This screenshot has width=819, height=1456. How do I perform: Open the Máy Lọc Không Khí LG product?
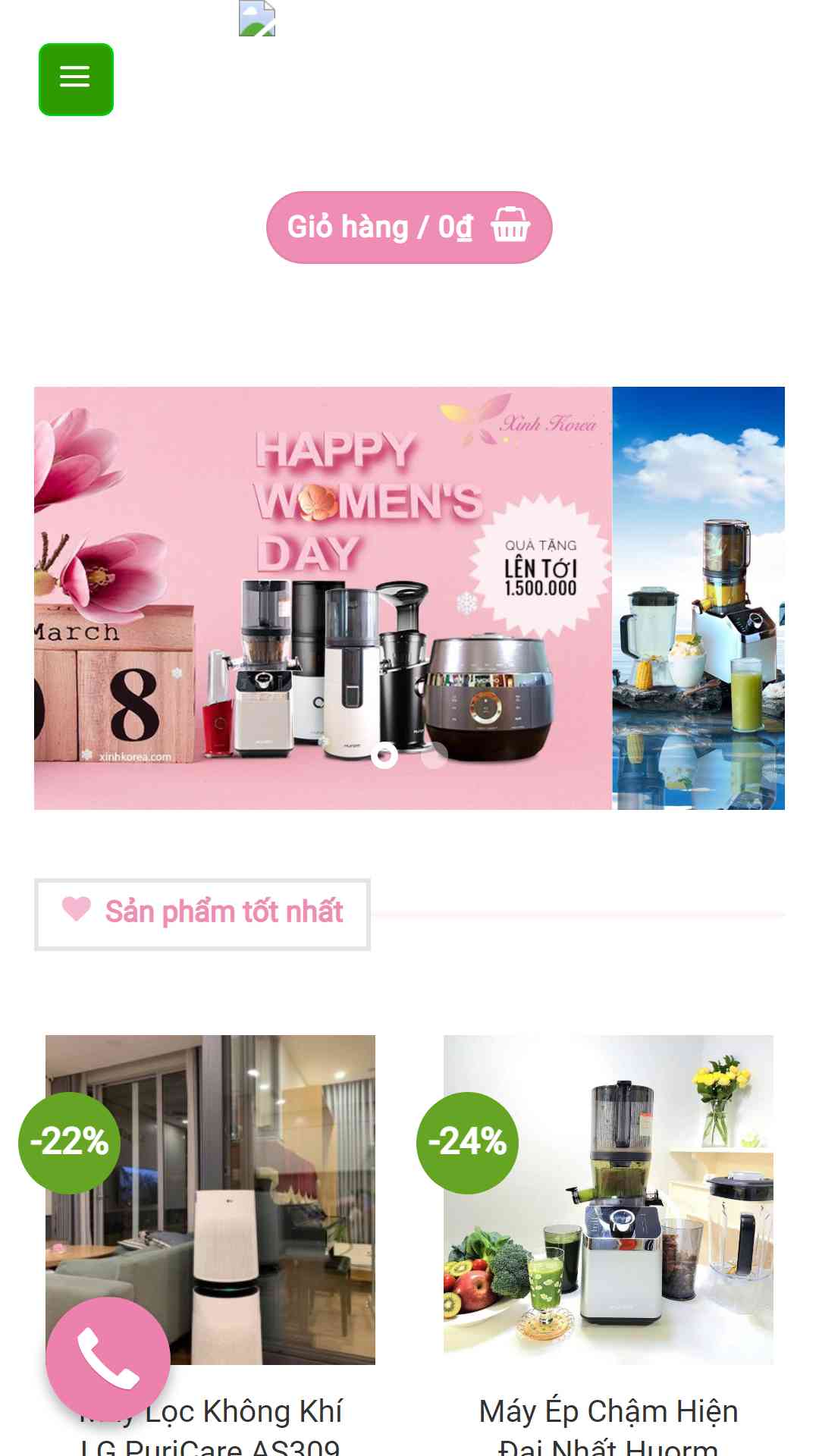pyautogui.click(x=210, y=1200)
